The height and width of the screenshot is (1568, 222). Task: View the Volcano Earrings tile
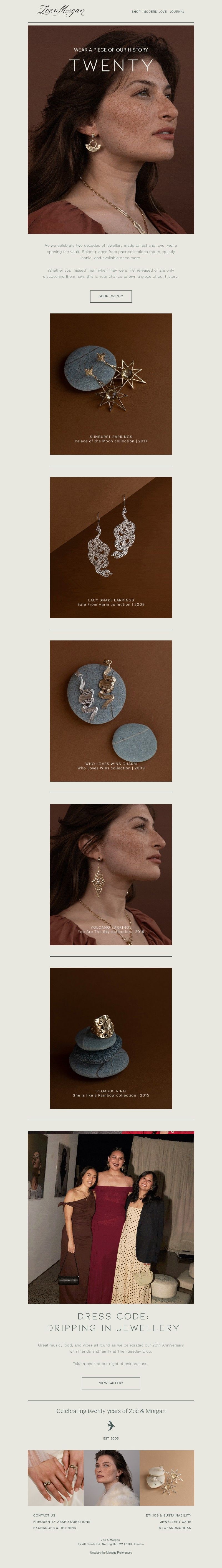(111, 874)
